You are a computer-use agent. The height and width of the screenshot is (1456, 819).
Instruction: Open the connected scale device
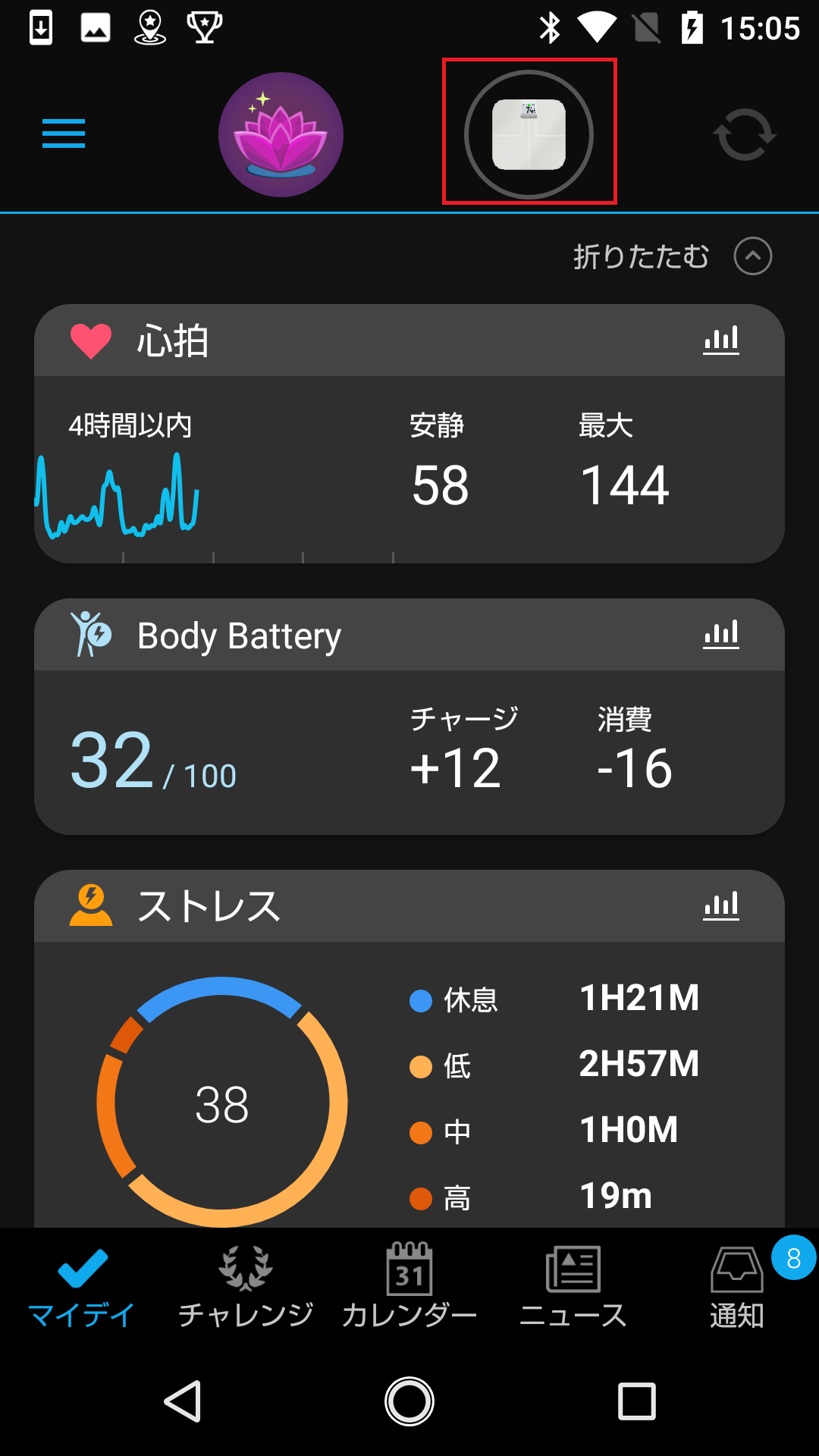[x=529, y=134]
